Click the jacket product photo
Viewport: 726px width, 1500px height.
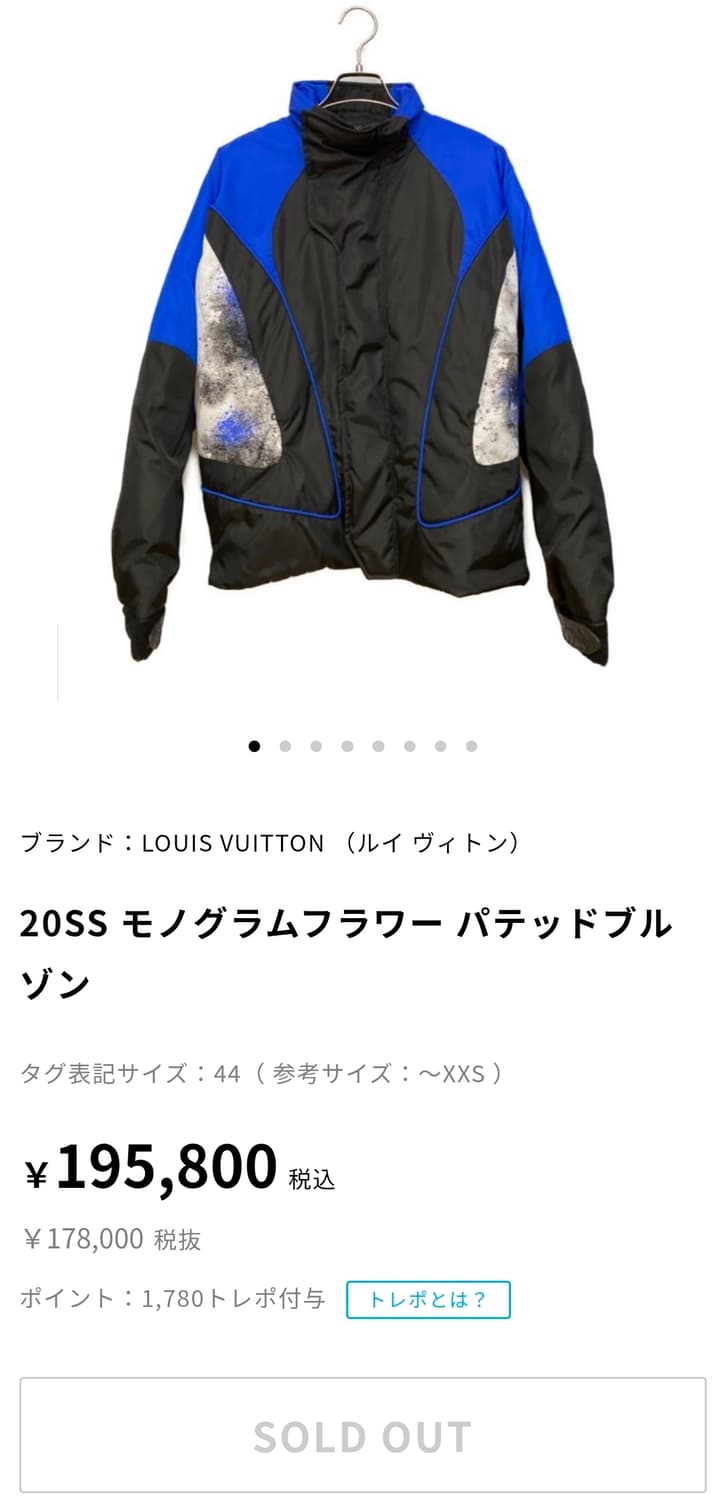pos(363,360)
